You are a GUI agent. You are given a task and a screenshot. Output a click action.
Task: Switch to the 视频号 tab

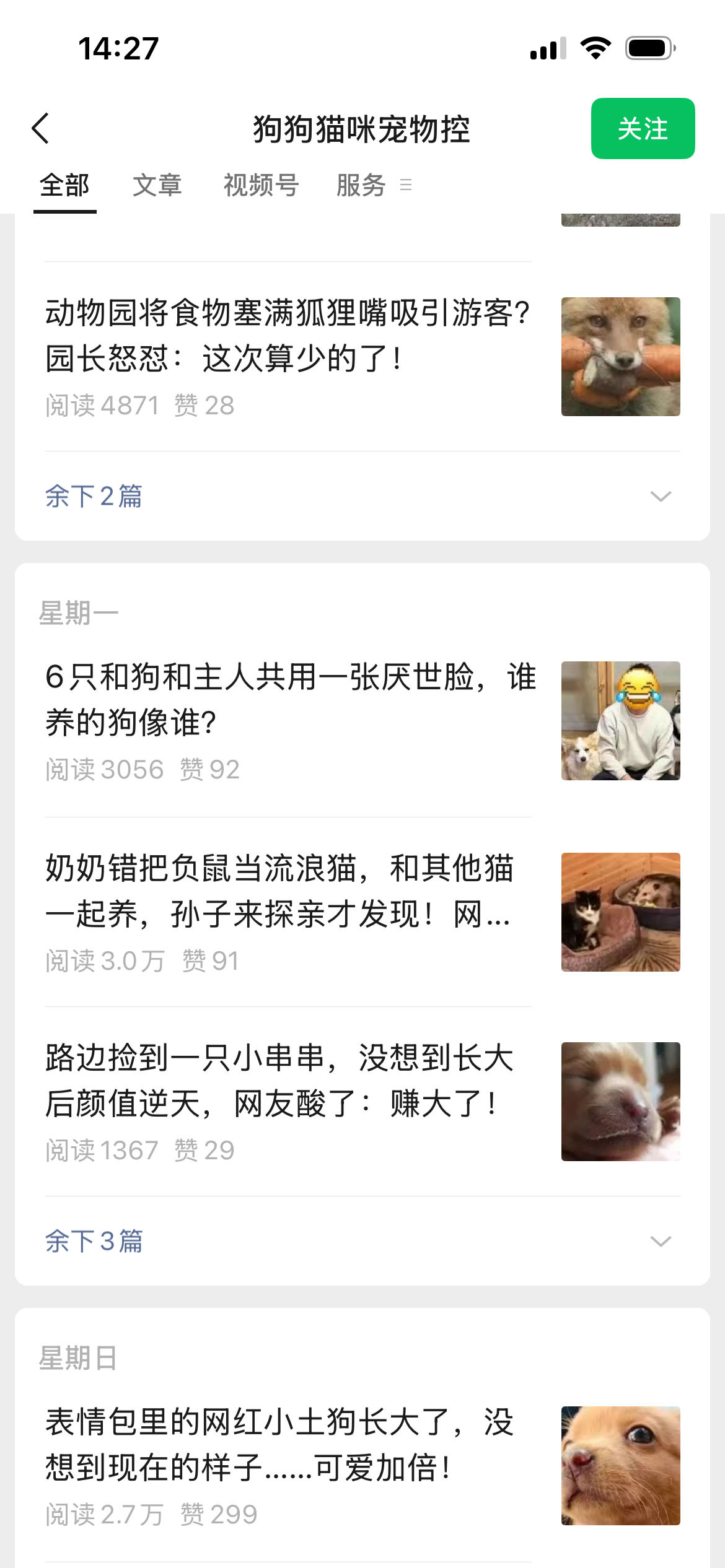pos(261,185)
